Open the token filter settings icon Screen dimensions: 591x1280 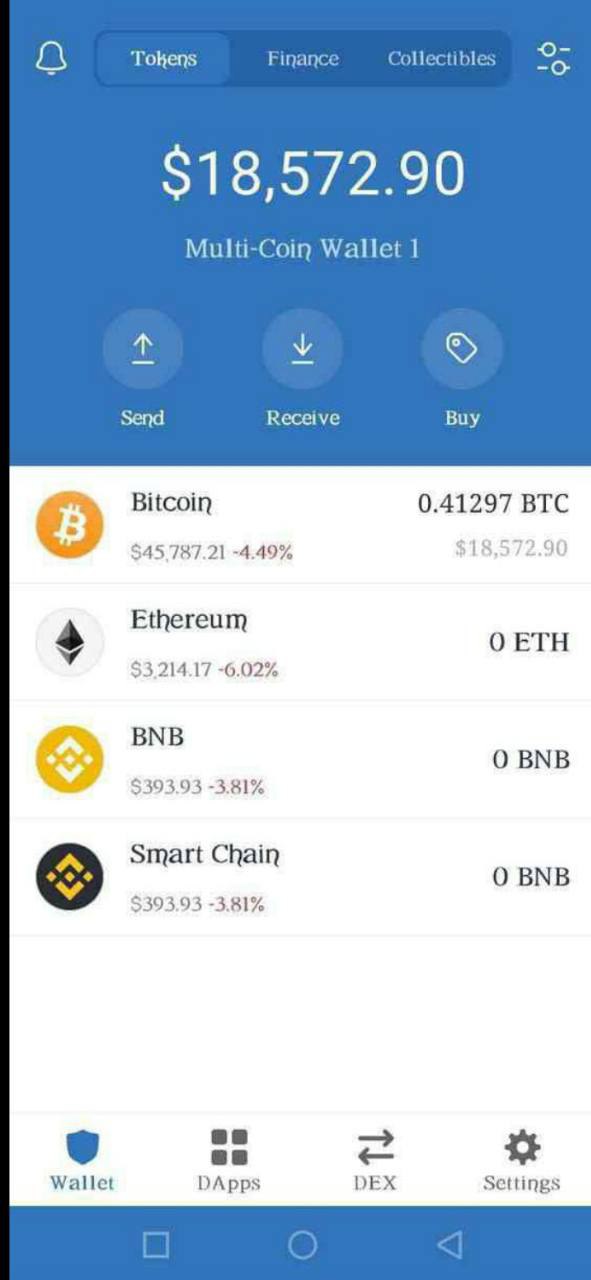553,58
